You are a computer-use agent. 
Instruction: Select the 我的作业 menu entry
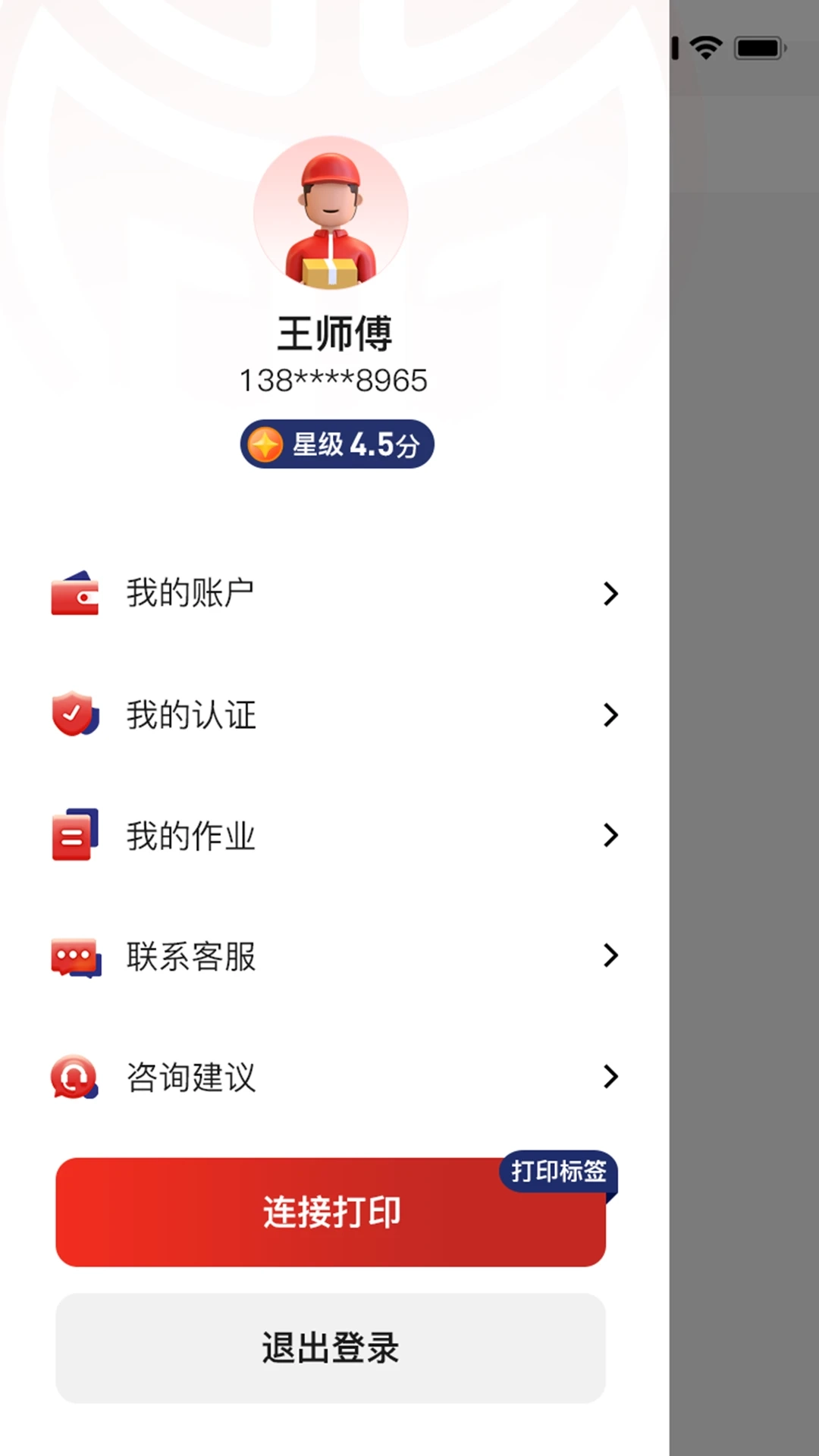(190, 836)
